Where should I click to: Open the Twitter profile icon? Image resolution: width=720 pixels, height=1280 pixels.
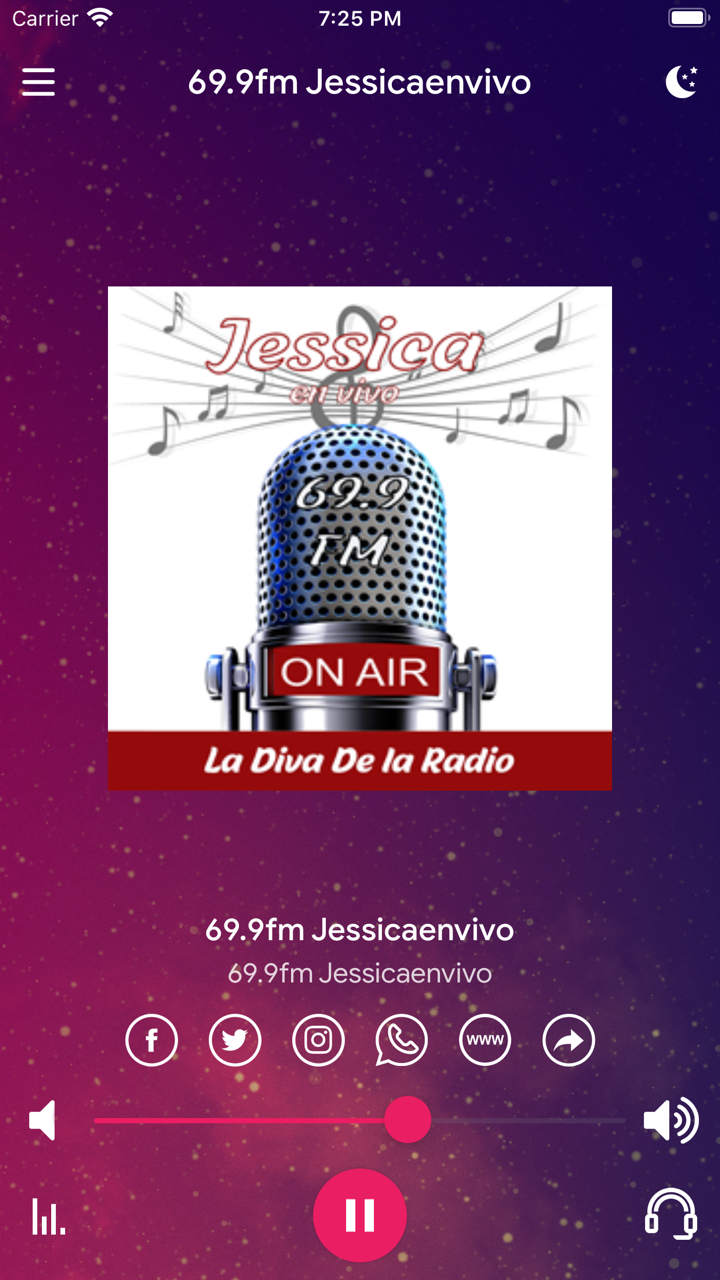234,1040
